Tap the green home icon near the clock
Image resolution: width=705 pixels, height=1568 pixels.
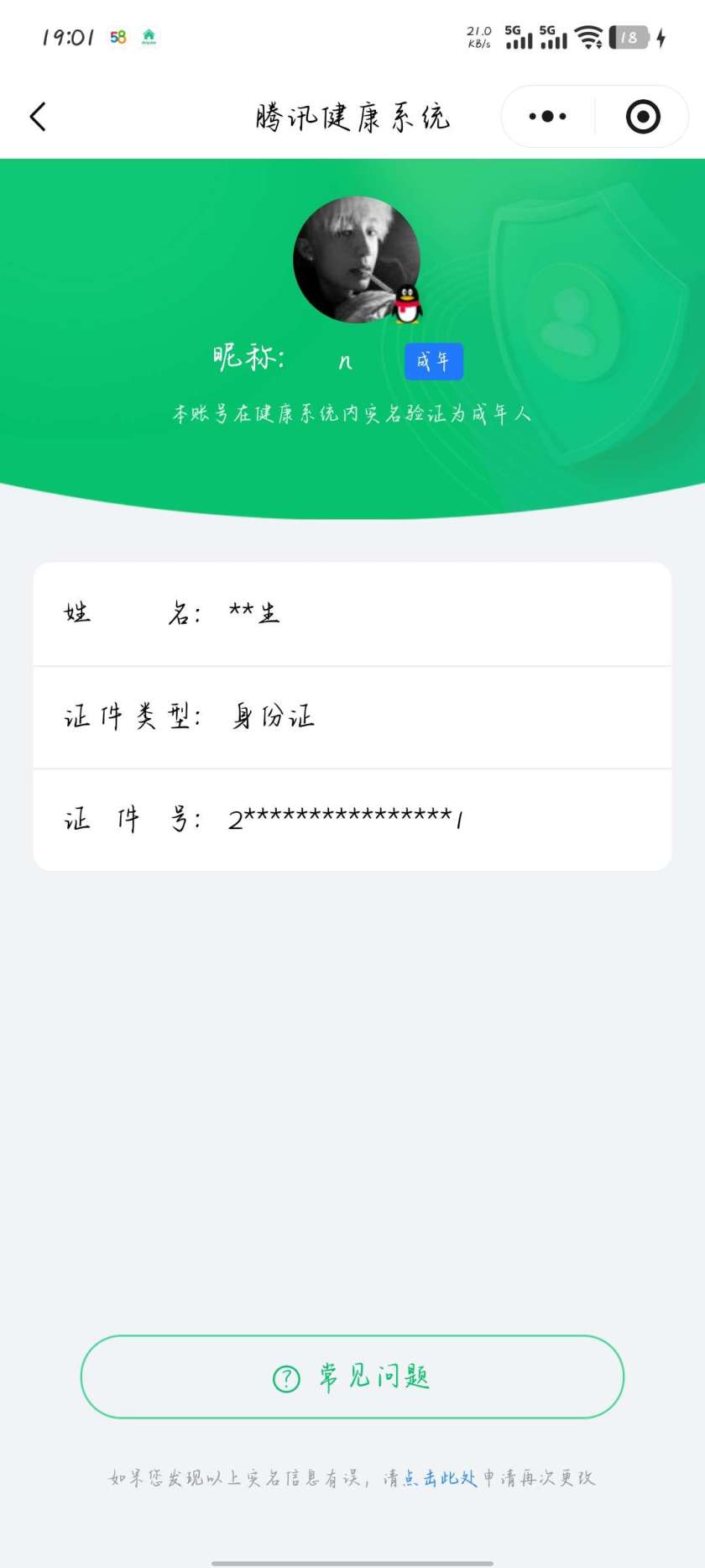click(x=149, y=36)
